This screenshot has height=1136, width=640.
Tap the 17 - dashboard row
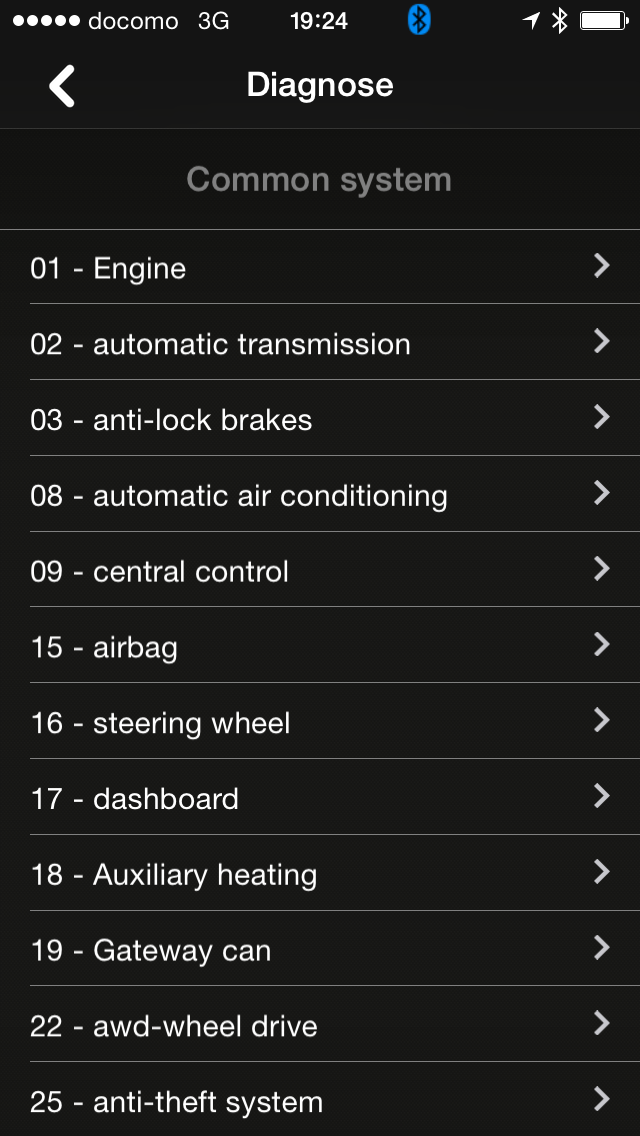[x=320, y=799]
